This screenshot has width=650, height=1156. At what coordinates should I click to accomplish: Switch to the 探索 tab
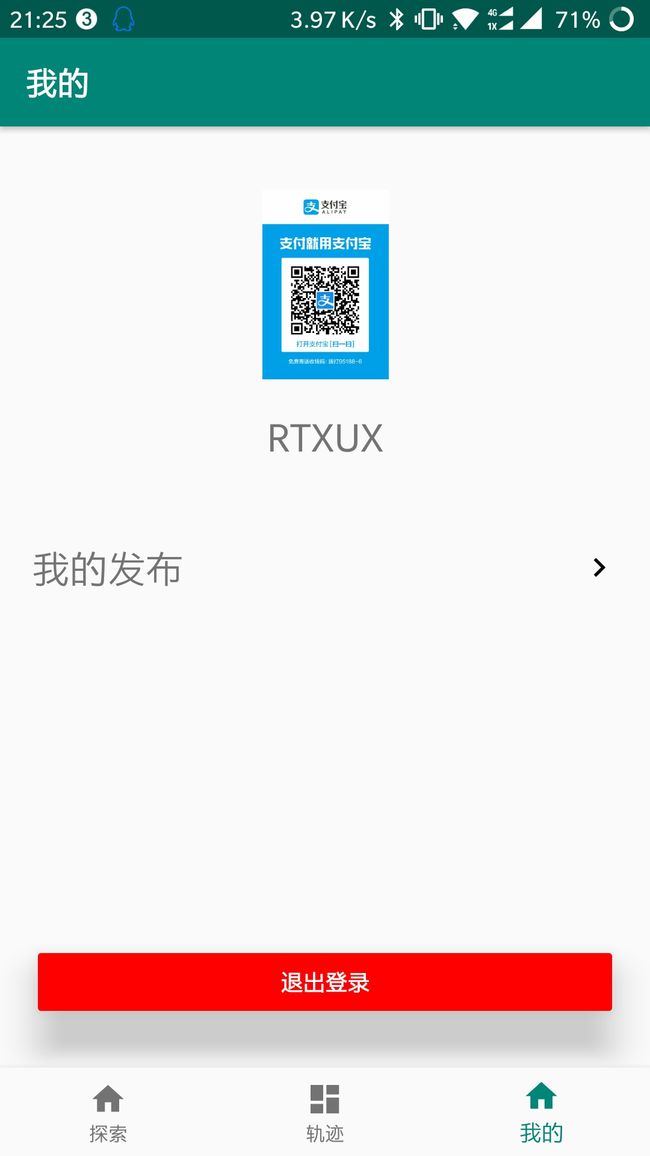tap(108, 1113)
